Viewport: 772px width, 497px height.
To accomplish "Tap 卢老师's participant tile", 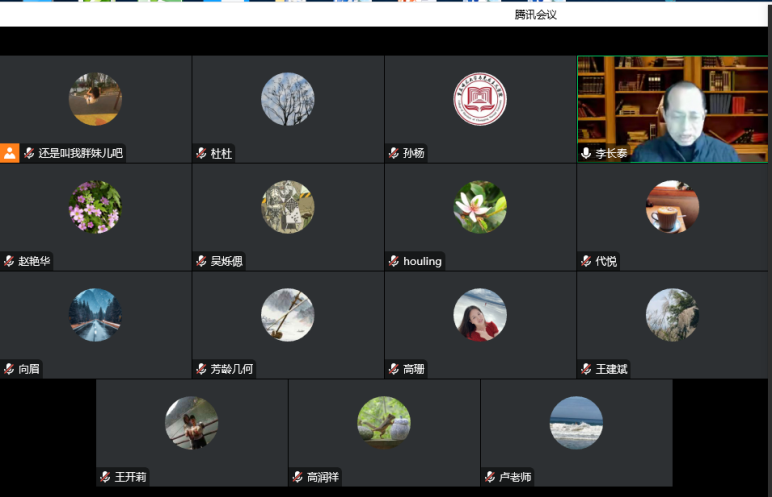I will (576, 432).
